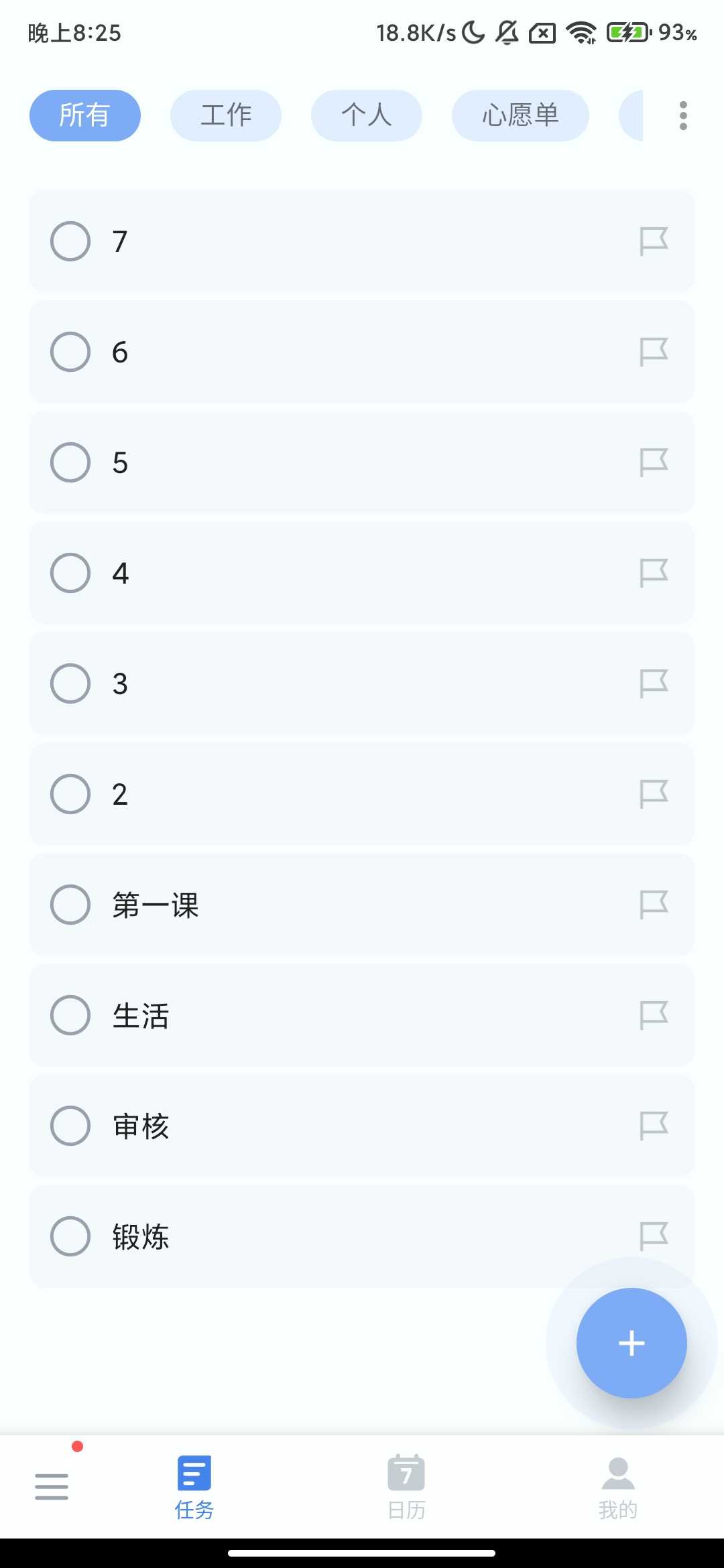Check the circle to complete task 4

[x=69, y=572]
